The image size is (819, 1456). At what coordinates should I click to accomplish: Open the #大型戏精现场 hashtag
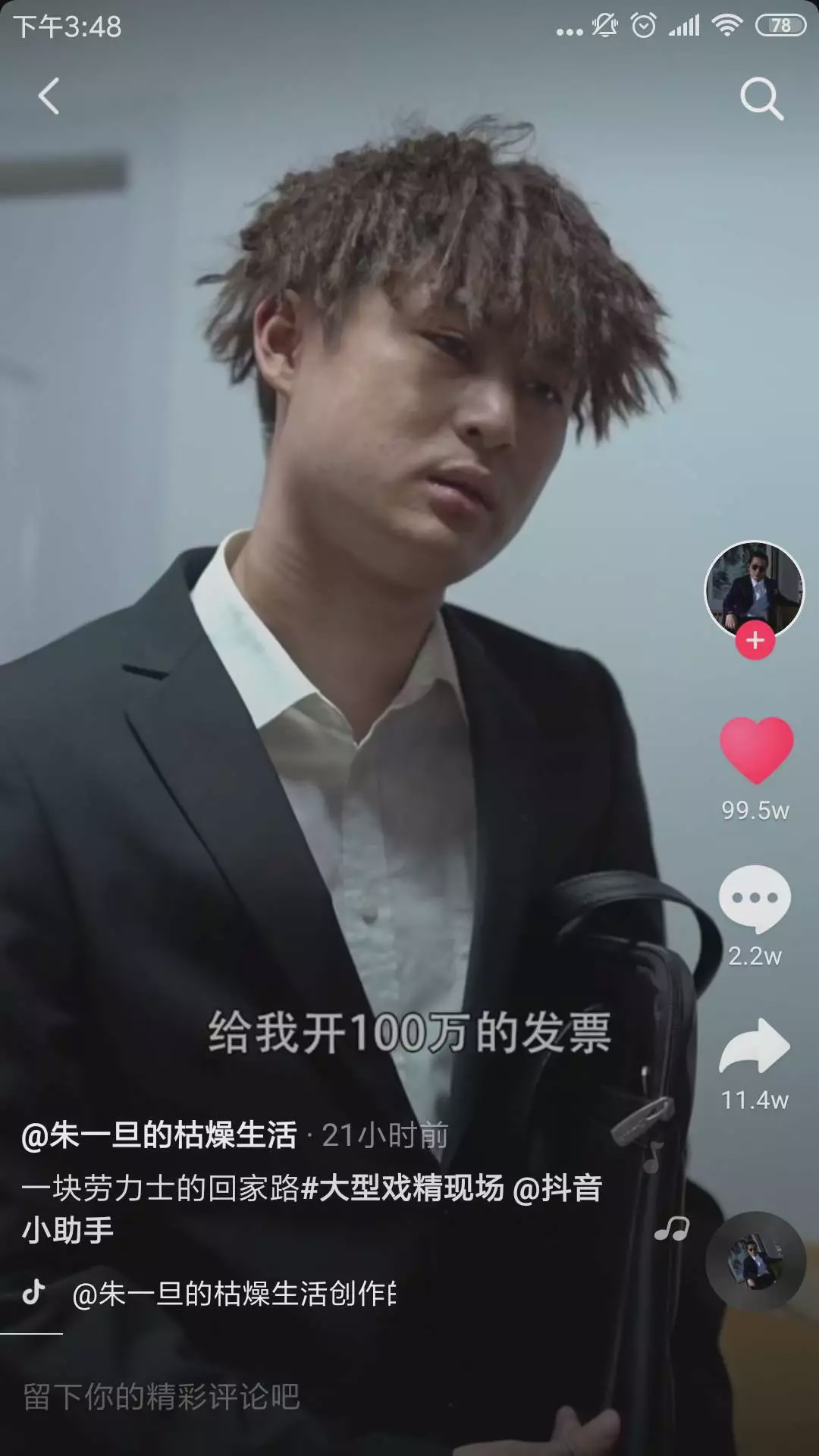click(403, 1188)
